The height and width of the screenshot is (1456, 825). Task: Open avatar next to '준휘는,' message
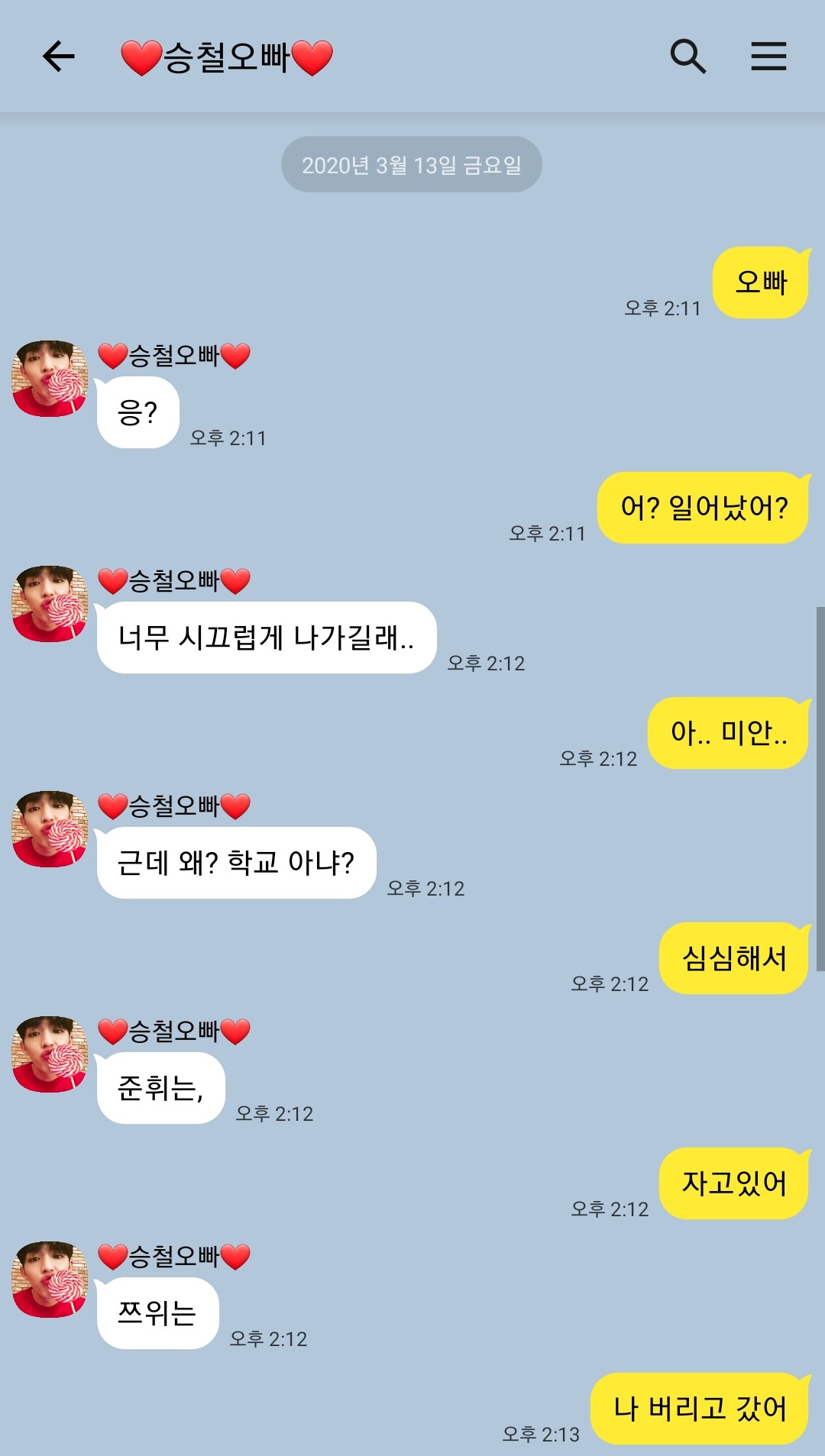click(x=50, y=1054)
